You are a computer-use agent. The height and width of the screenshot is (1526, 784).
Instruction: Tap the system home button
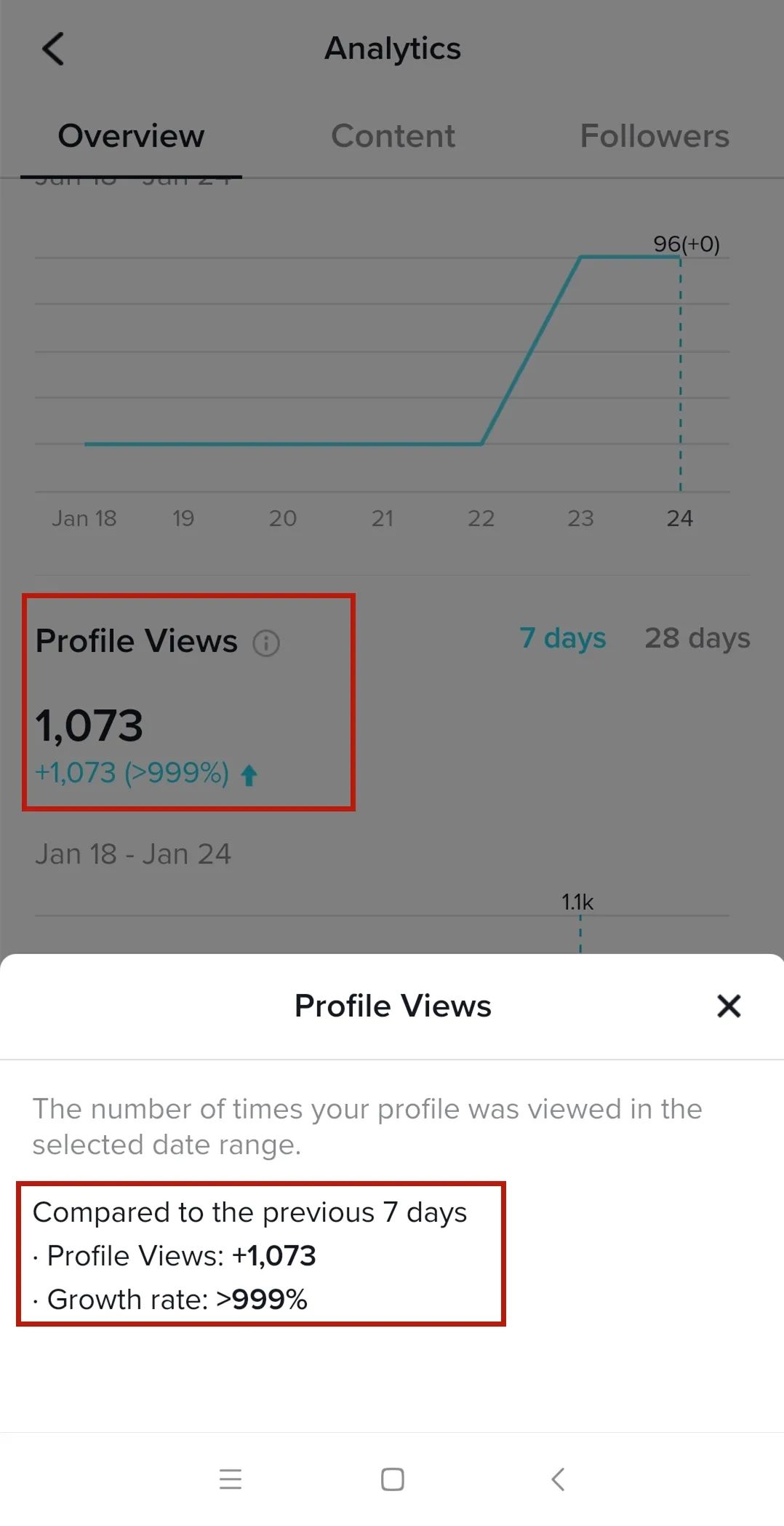[393, 1479]
